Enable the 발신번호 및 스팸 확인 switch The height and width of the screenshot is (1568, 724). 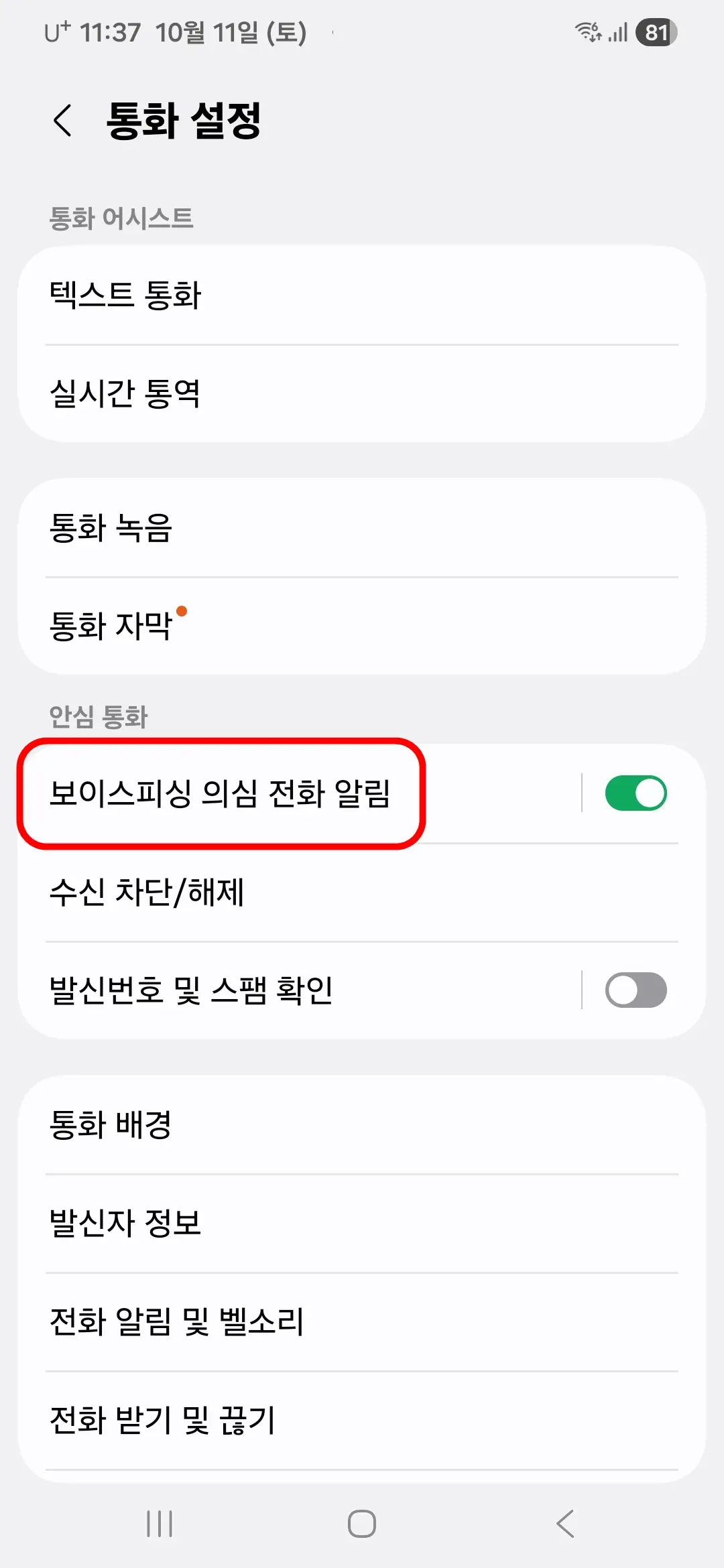[x=636, y=991]
